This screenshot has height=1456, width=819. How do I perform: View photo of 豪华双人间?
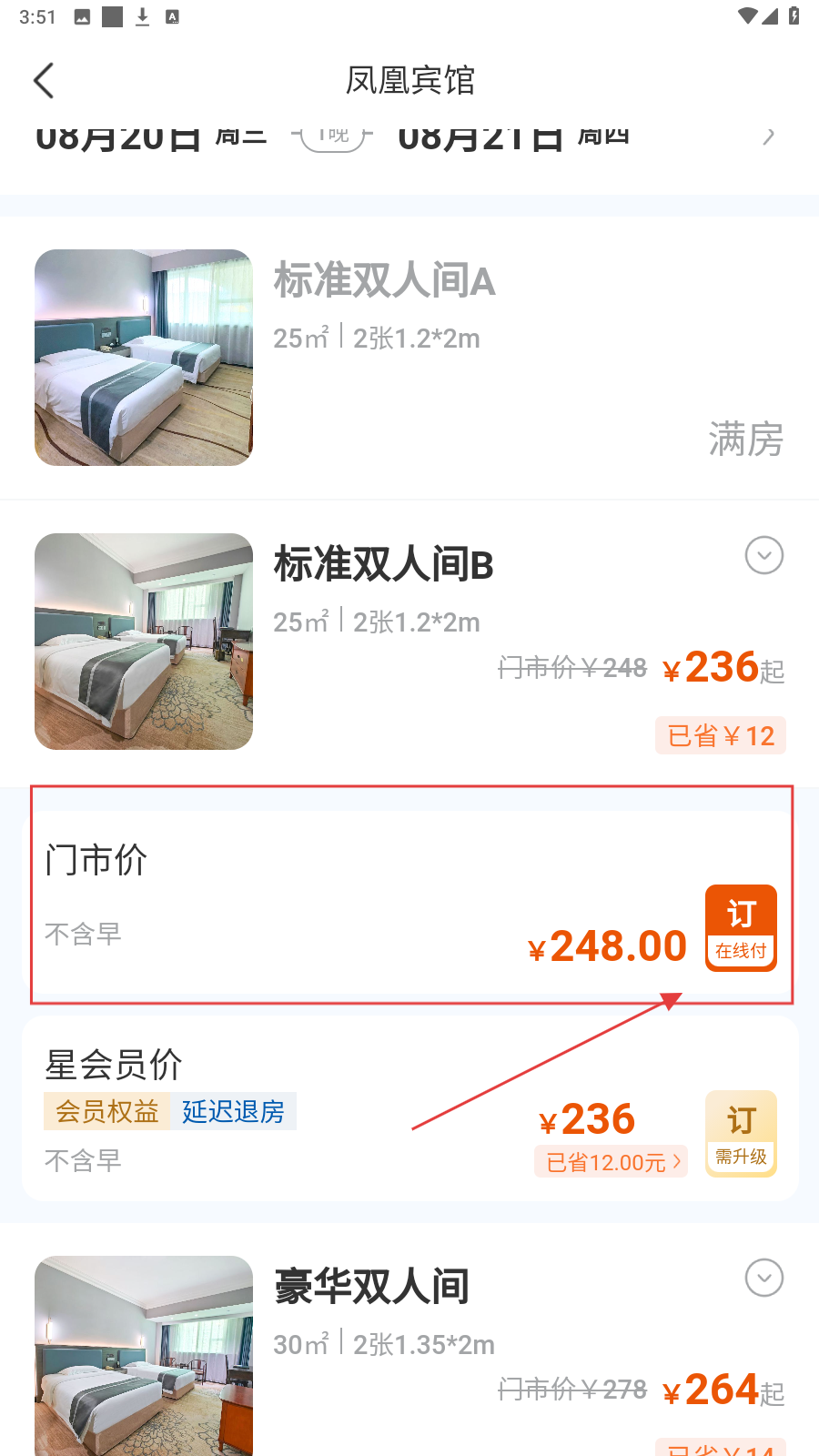[144, 1356]
